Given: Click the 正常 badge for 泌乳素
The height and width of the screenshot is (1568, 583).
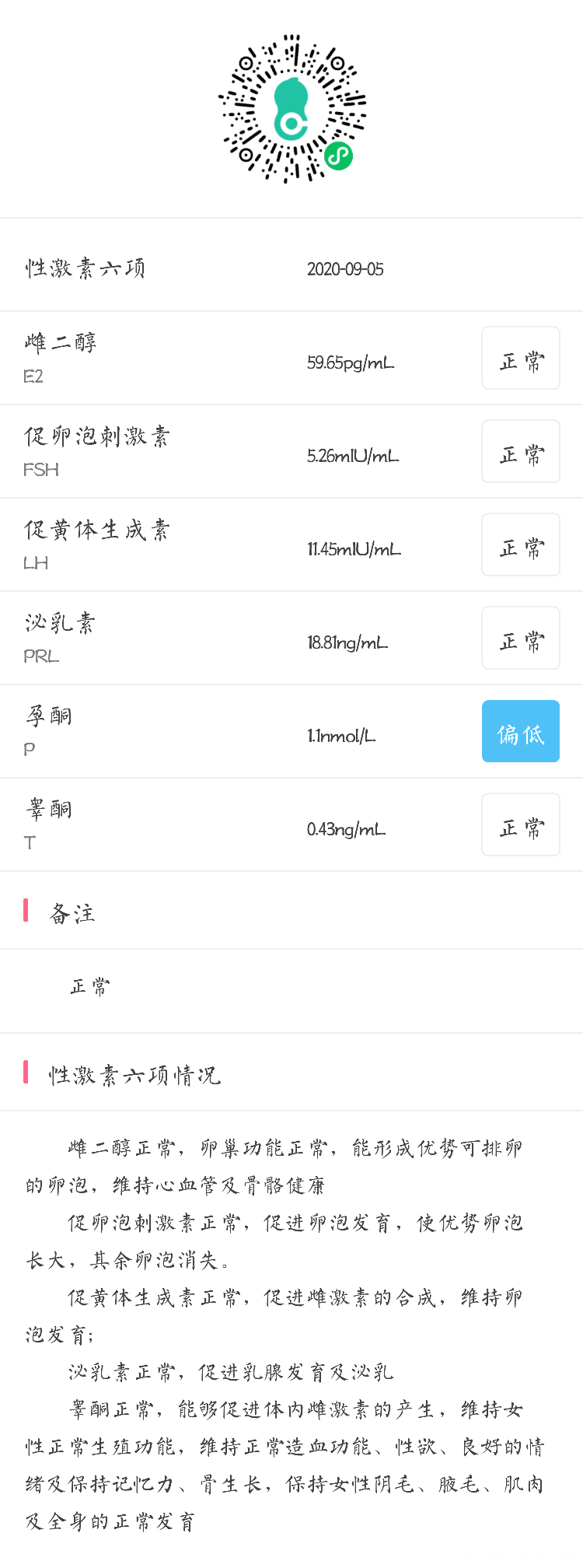Looking at the screenshot, I should (521, 638).
